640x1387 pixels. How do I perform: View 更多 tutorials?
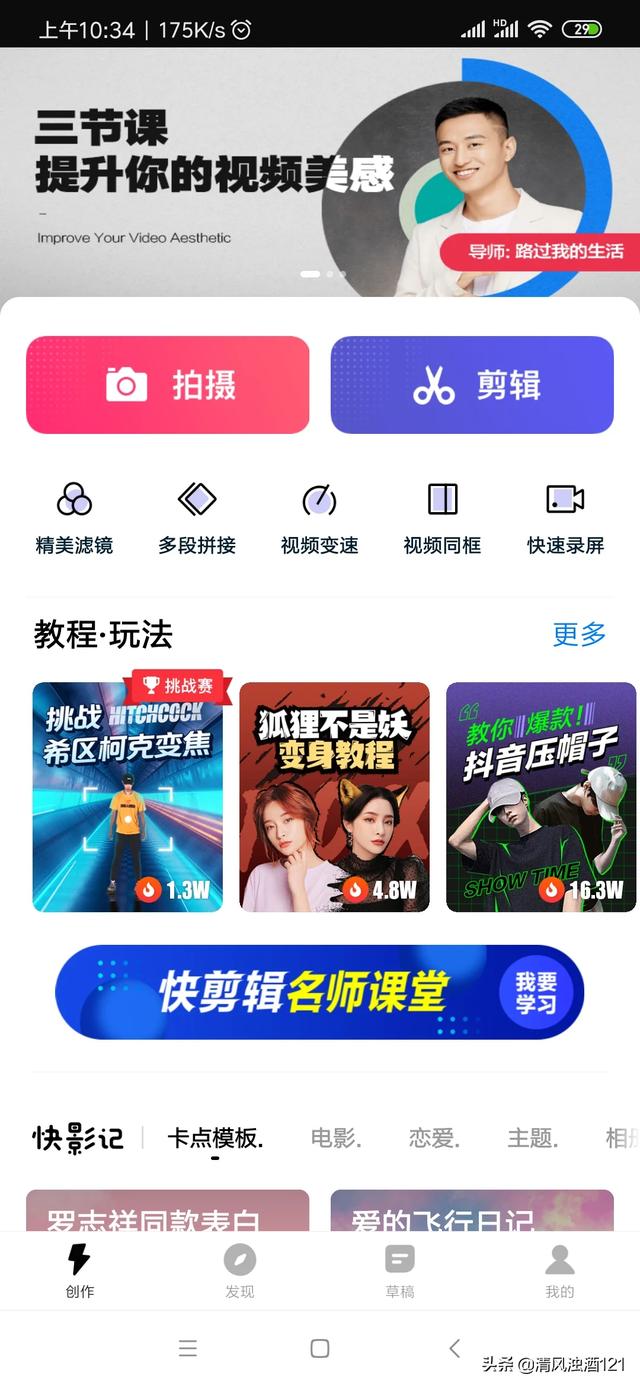point(580,634)
